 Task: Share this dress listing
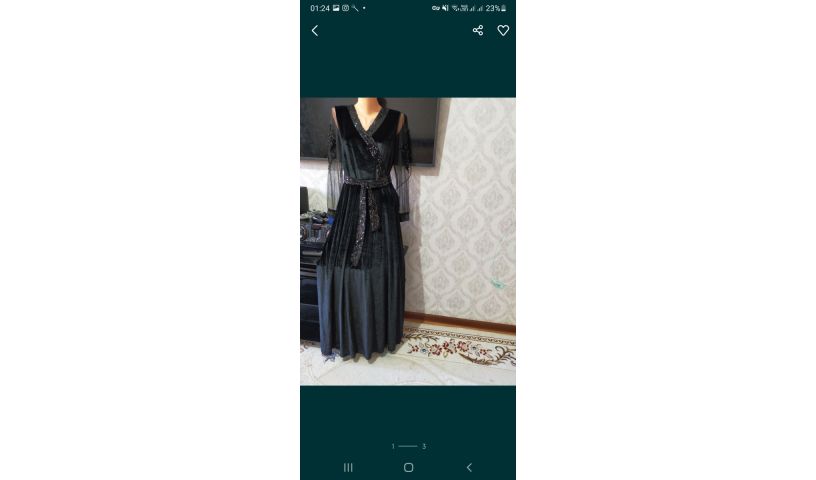[478, 31]
